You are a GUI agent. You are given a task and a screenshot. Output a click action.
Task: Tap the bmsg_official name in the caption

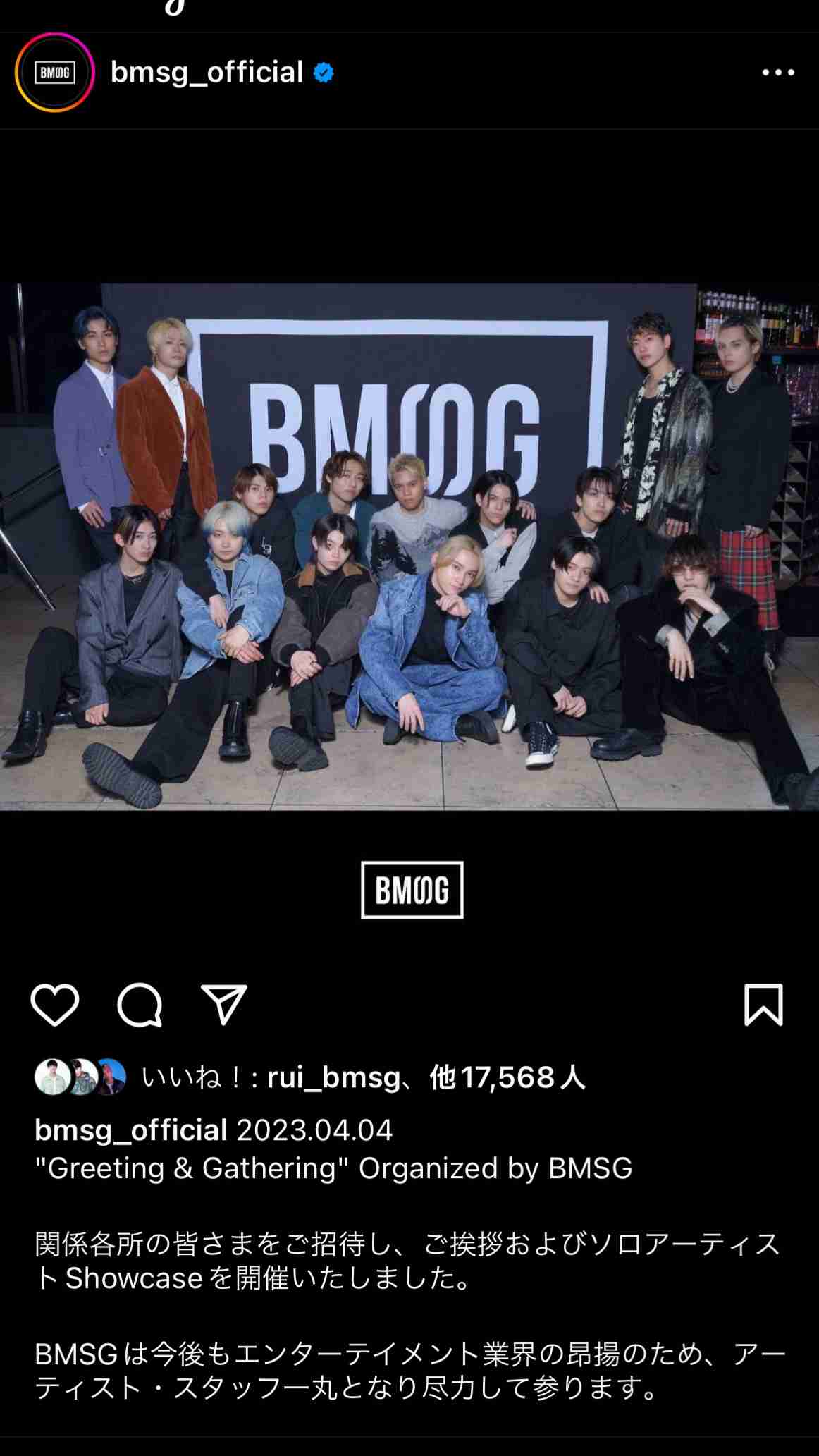tap(131, 1131)
